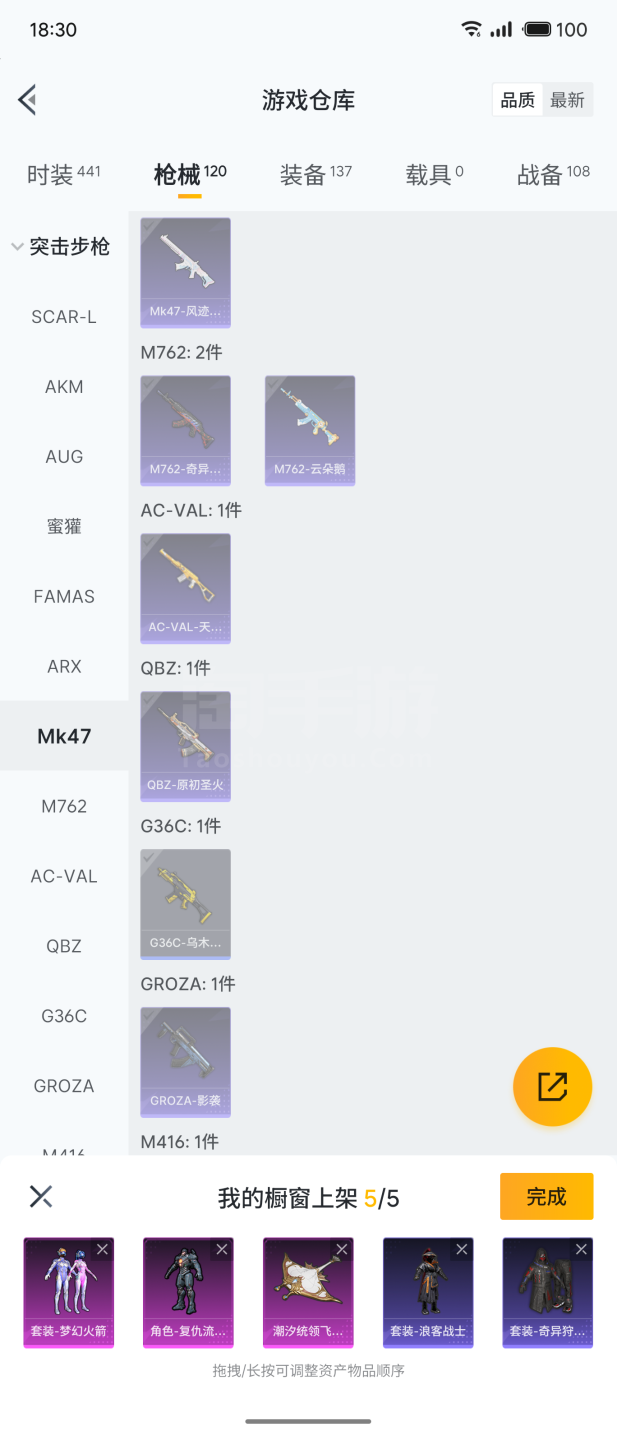Select SCAR-L in the side list
The height and width of the screenshot is (1440, 617).
pyautogui.click(x=64, y=317)
